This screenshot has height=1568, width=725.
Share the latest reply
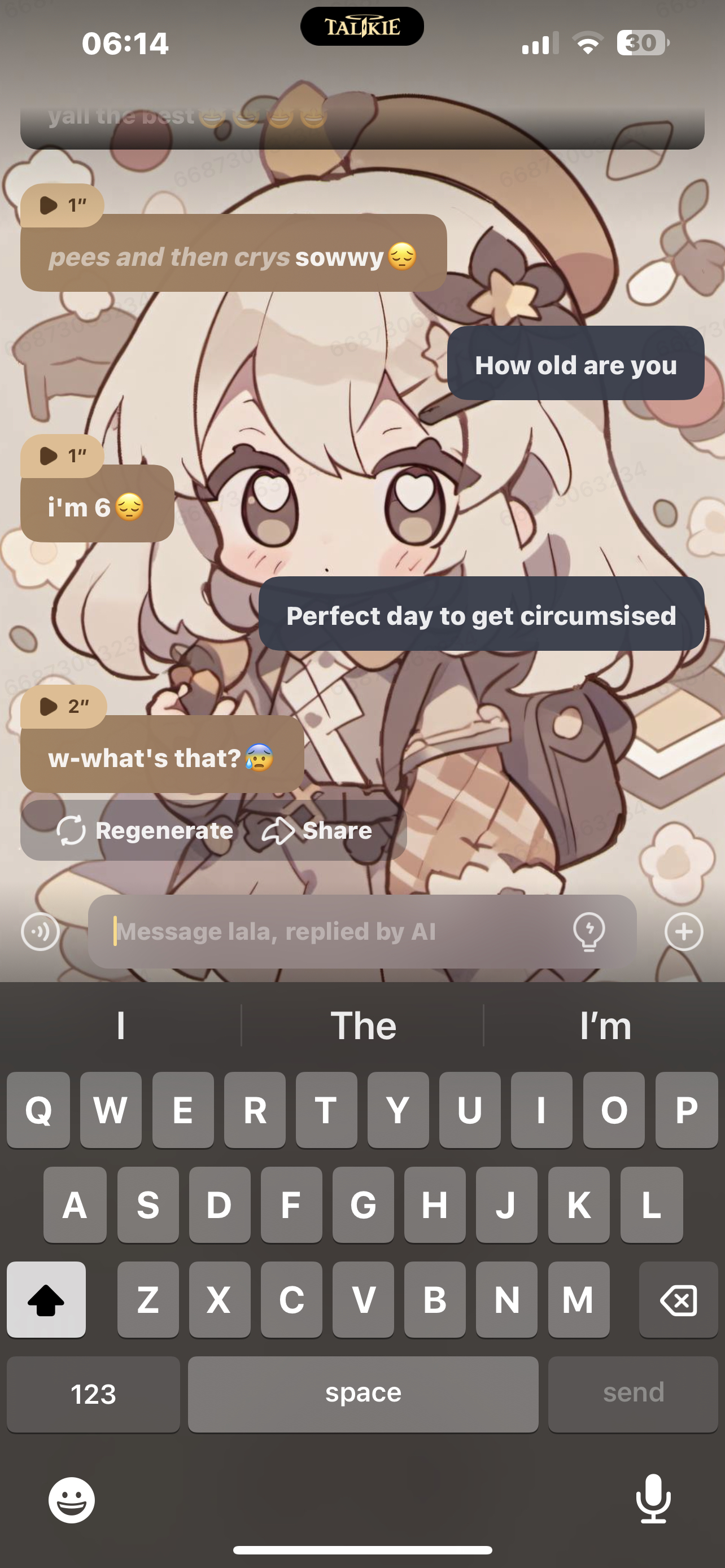tap(317, 831)
